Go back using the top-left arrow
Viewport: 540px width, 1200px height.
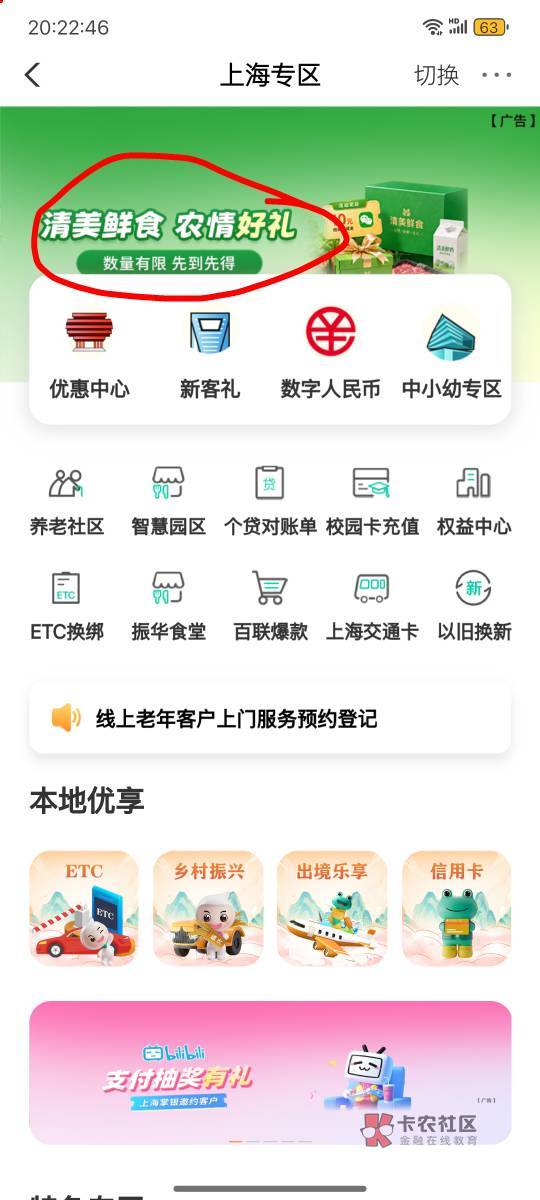click(33, 75)
